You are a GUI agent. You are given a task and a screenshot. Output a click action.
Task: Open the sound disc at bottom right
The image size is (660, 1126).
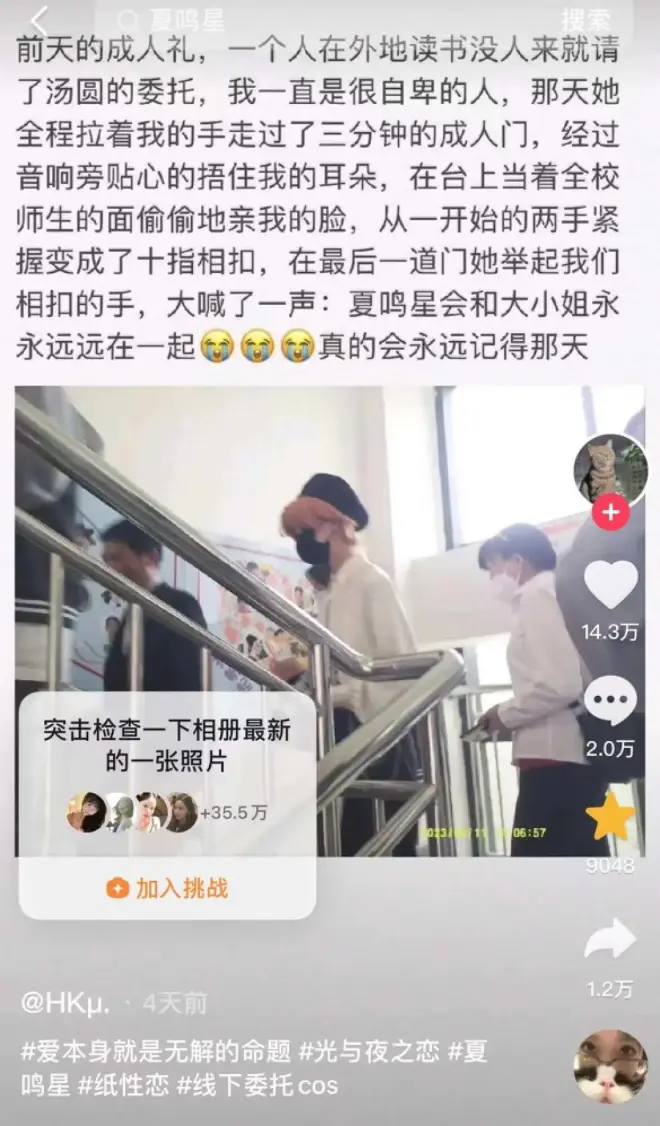coord(610,1067)
